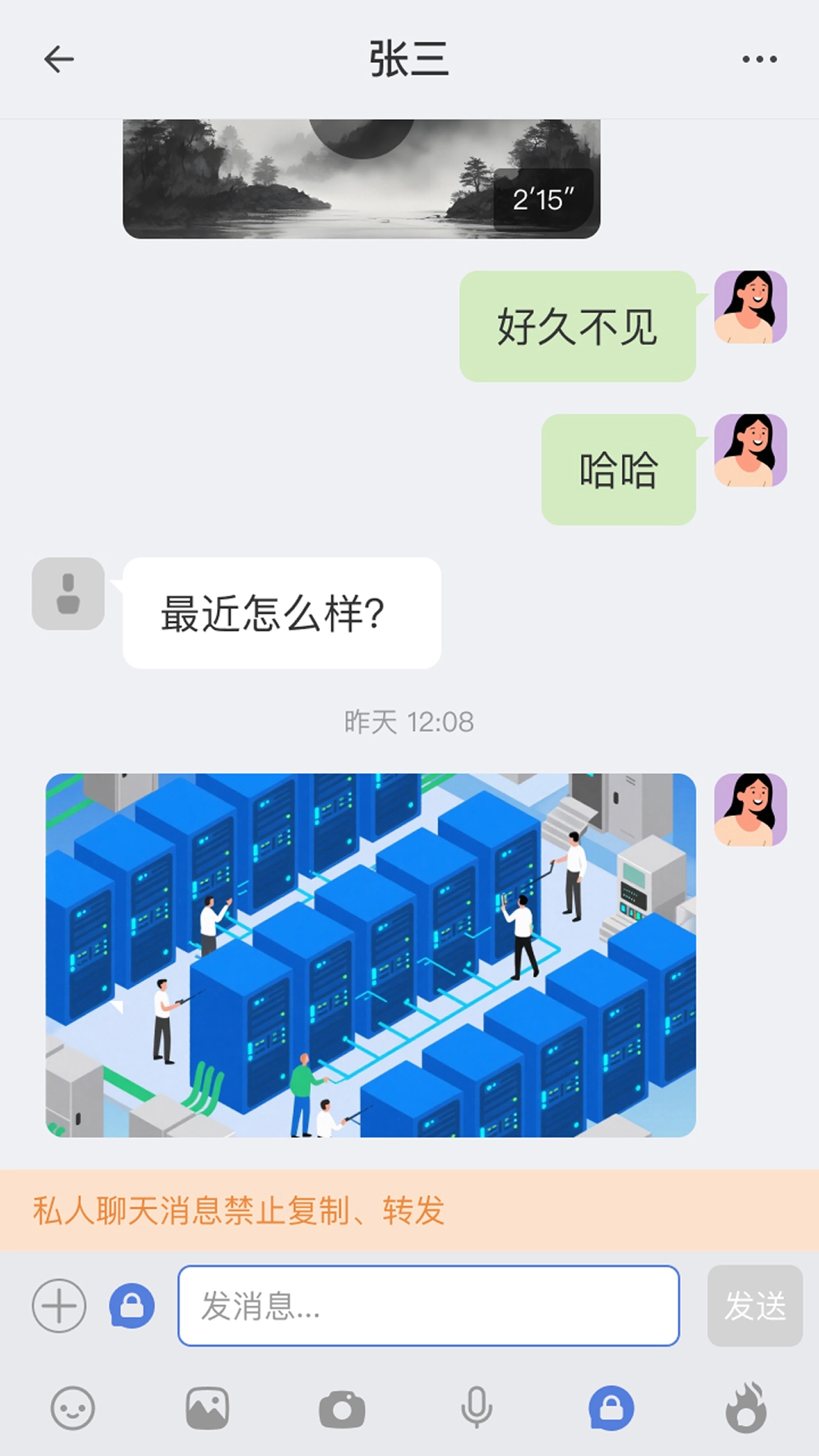Tap the chat title 张三
Screen dimensions: 819x1456
pyautogui.click(x=409, y=59)
